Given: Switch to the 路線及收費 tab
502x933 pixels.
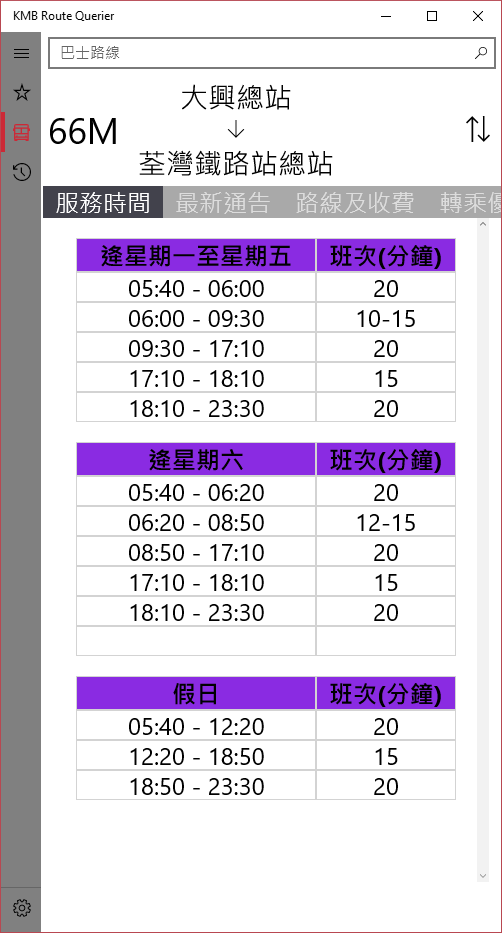Looking at the screenshot, I should pyautogui.click(x=355, y=202).
